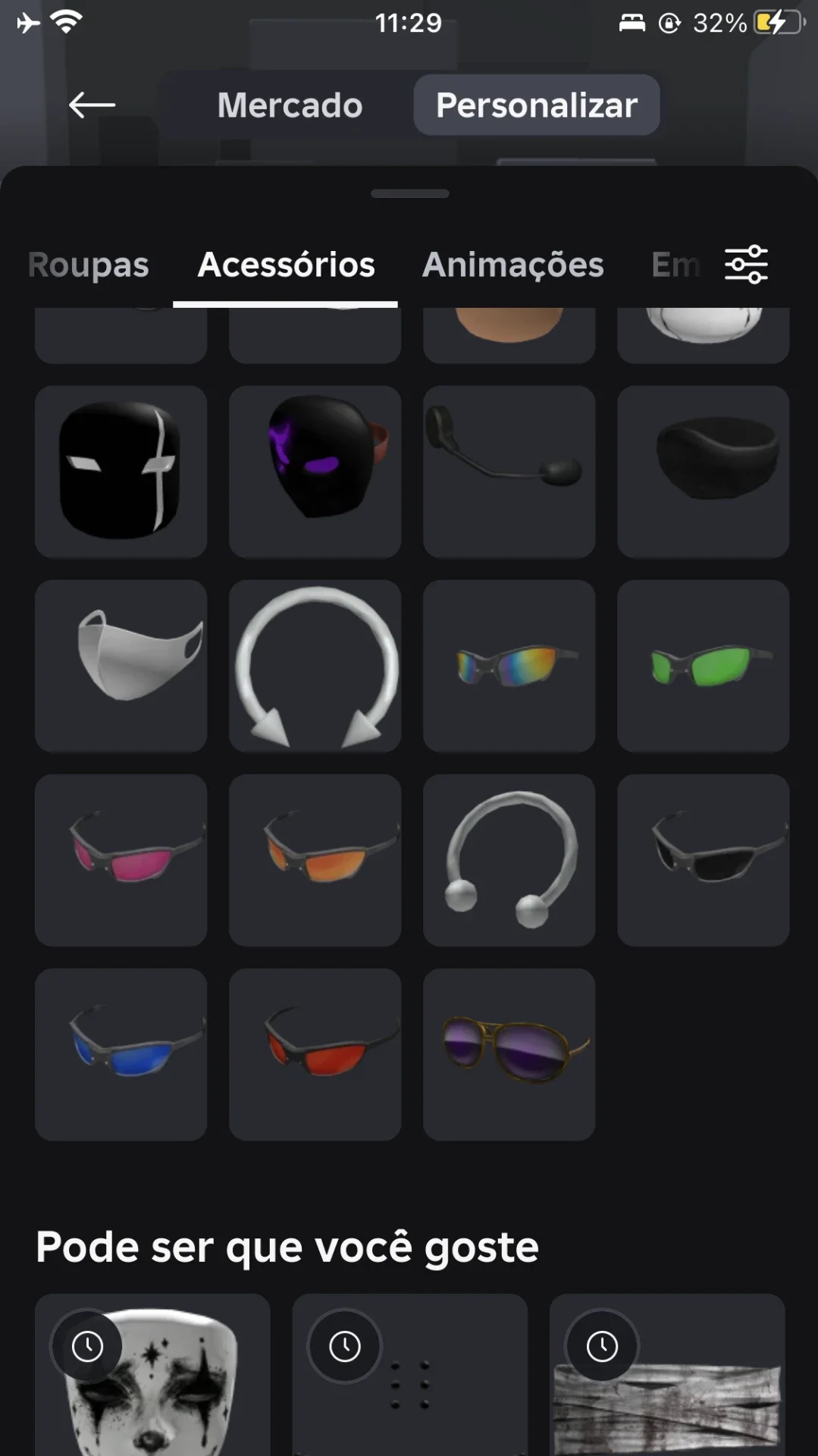Open the suggested clown face mask item
The image size is (818, 1456).
click(x=152, y=1375)
